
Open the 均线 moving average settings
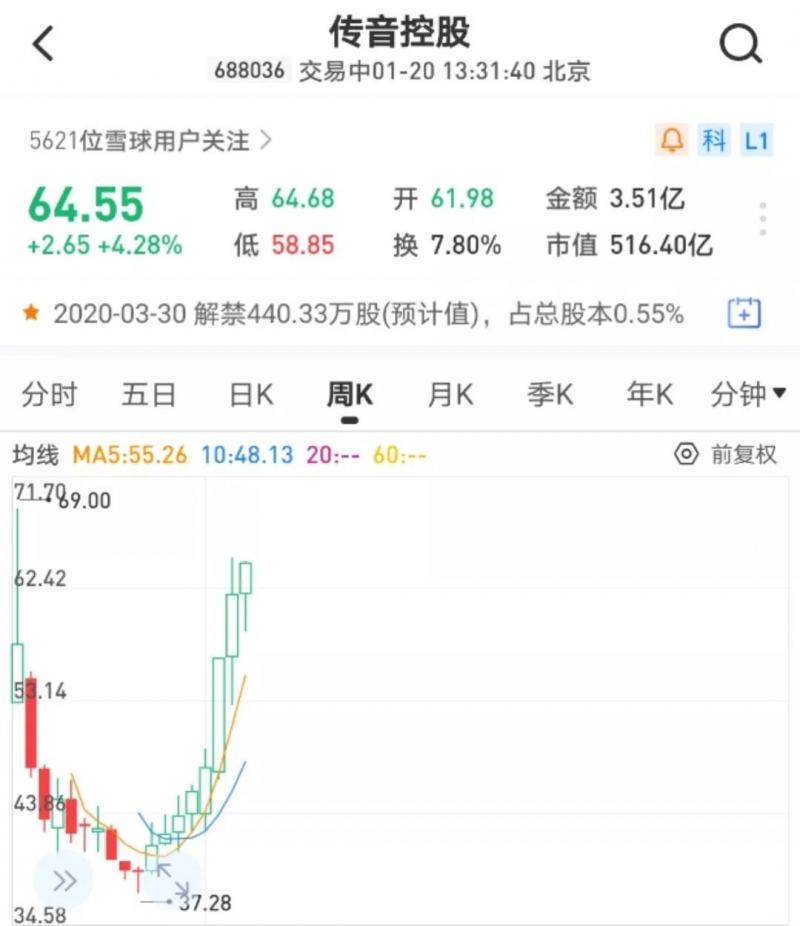pyautogui.click(x=36, y=456)
